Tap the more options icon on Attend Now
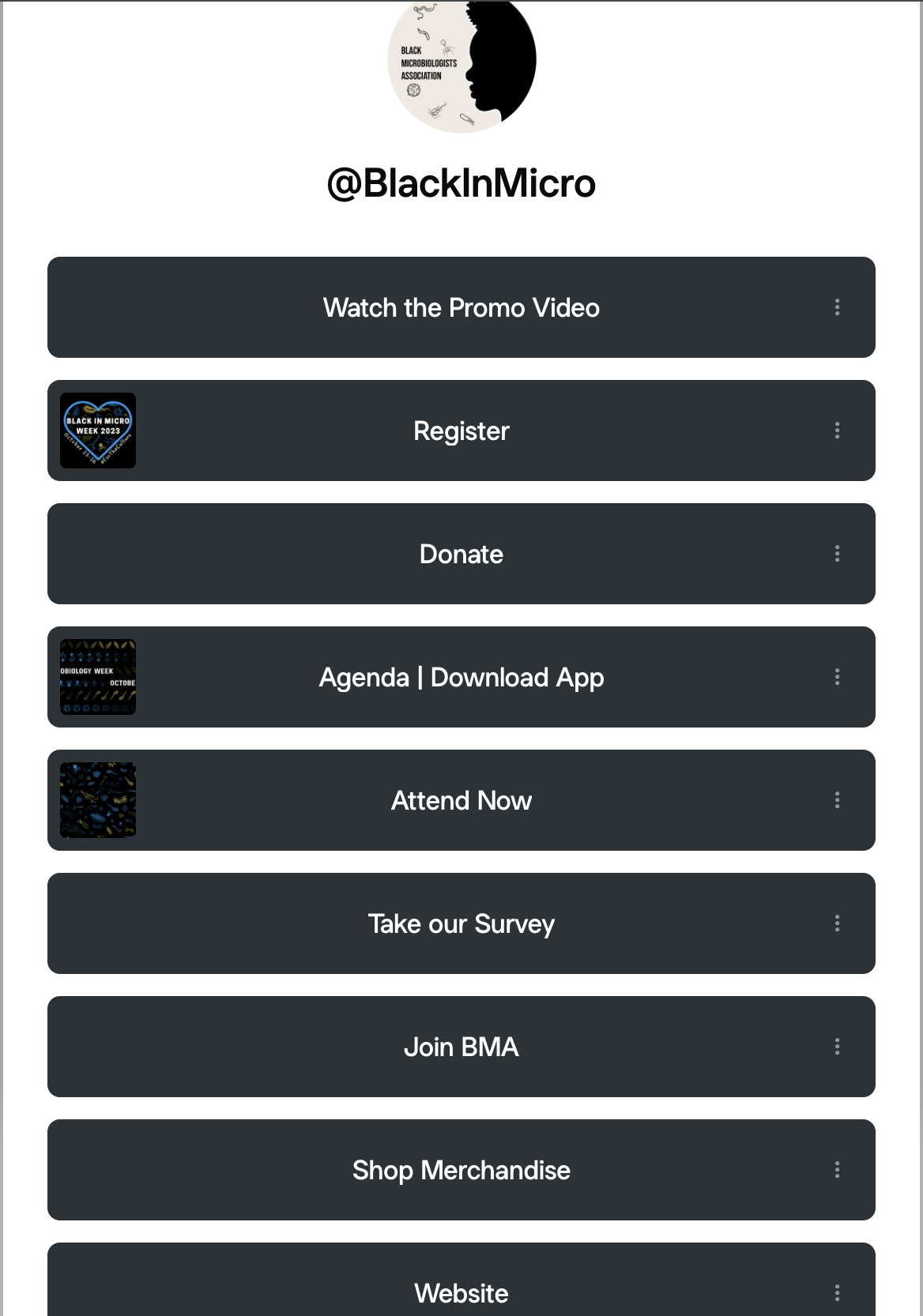The height and width of the screenshot is (1316, 923). (x=837, y=800)
